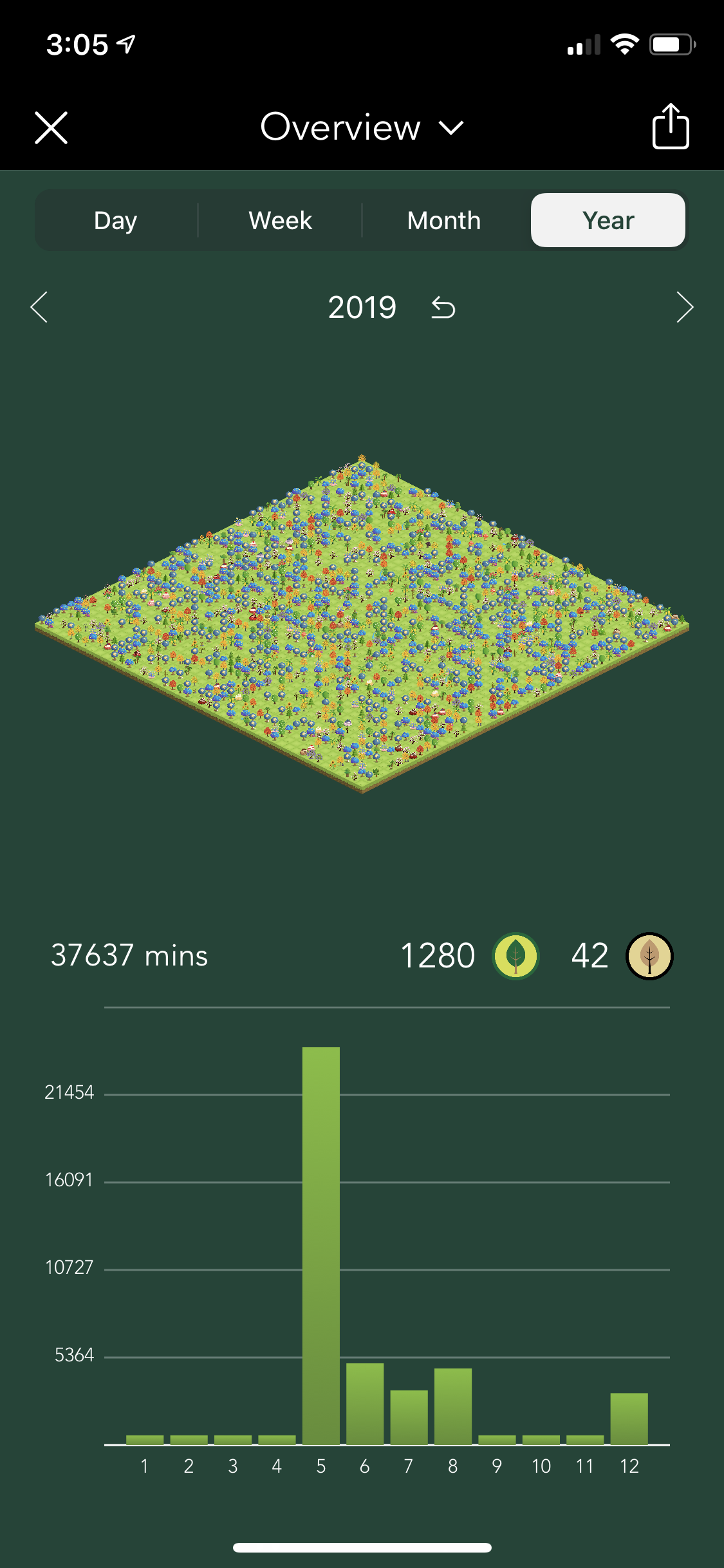Switch to the Week tab

[280, 221]
